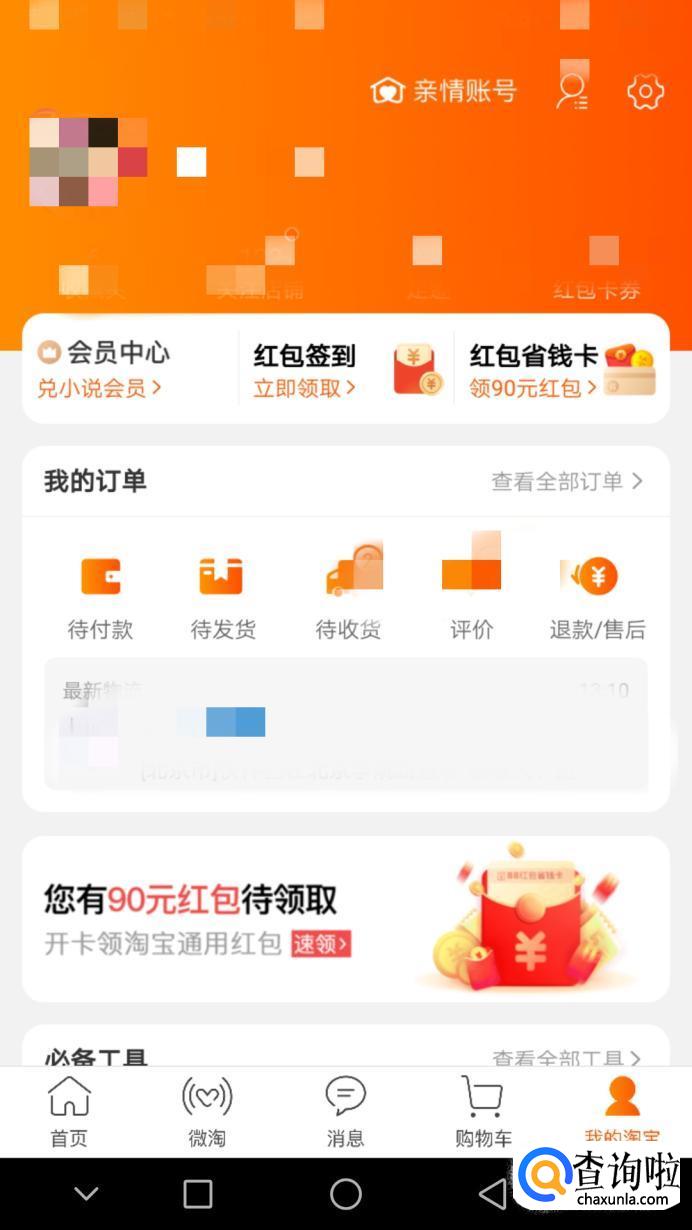
Task: Open 待付款 pending payment orders
Action: [x=100, y=597]
